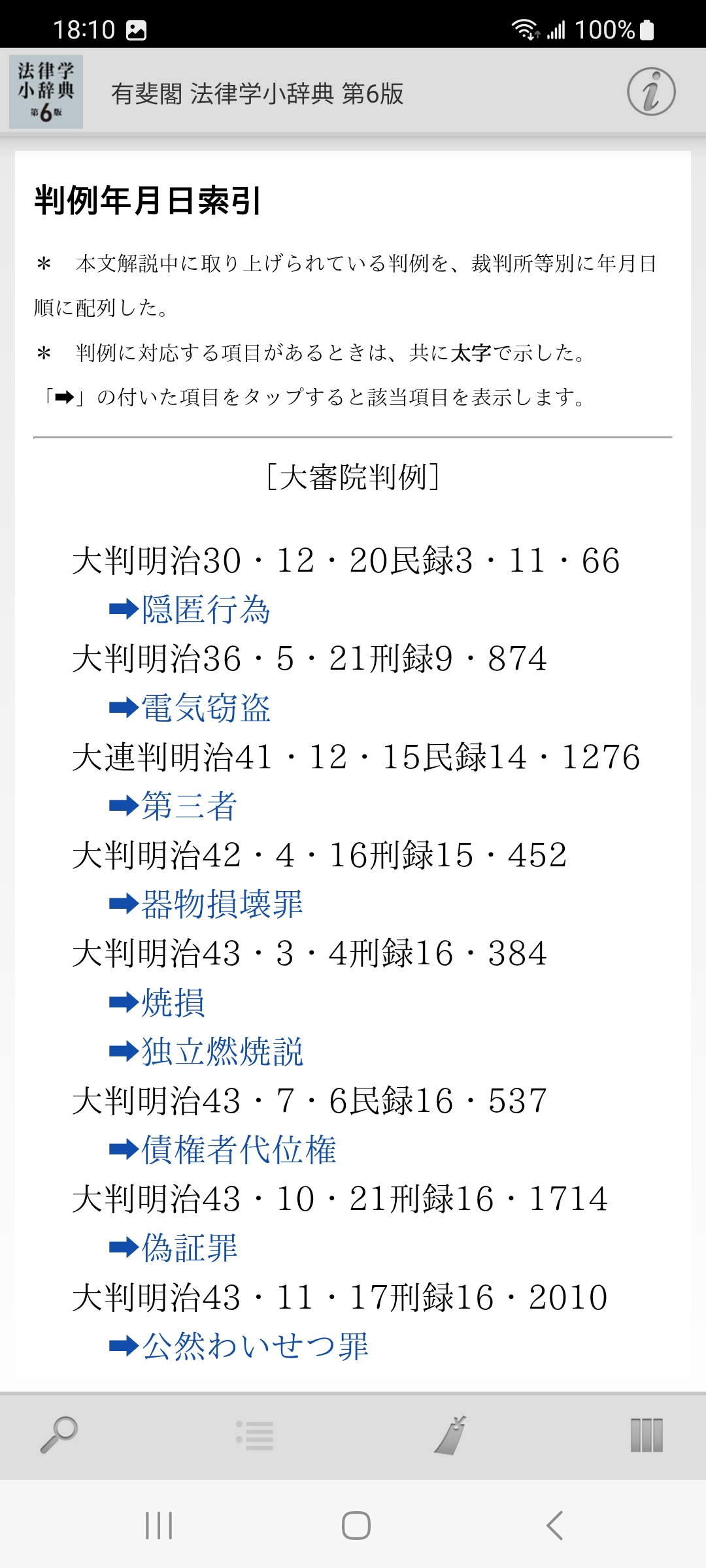Tap the search magnifier in the bottom toolbar
The height and width of the screenshot is (1568, 706).
point(59,1435)
